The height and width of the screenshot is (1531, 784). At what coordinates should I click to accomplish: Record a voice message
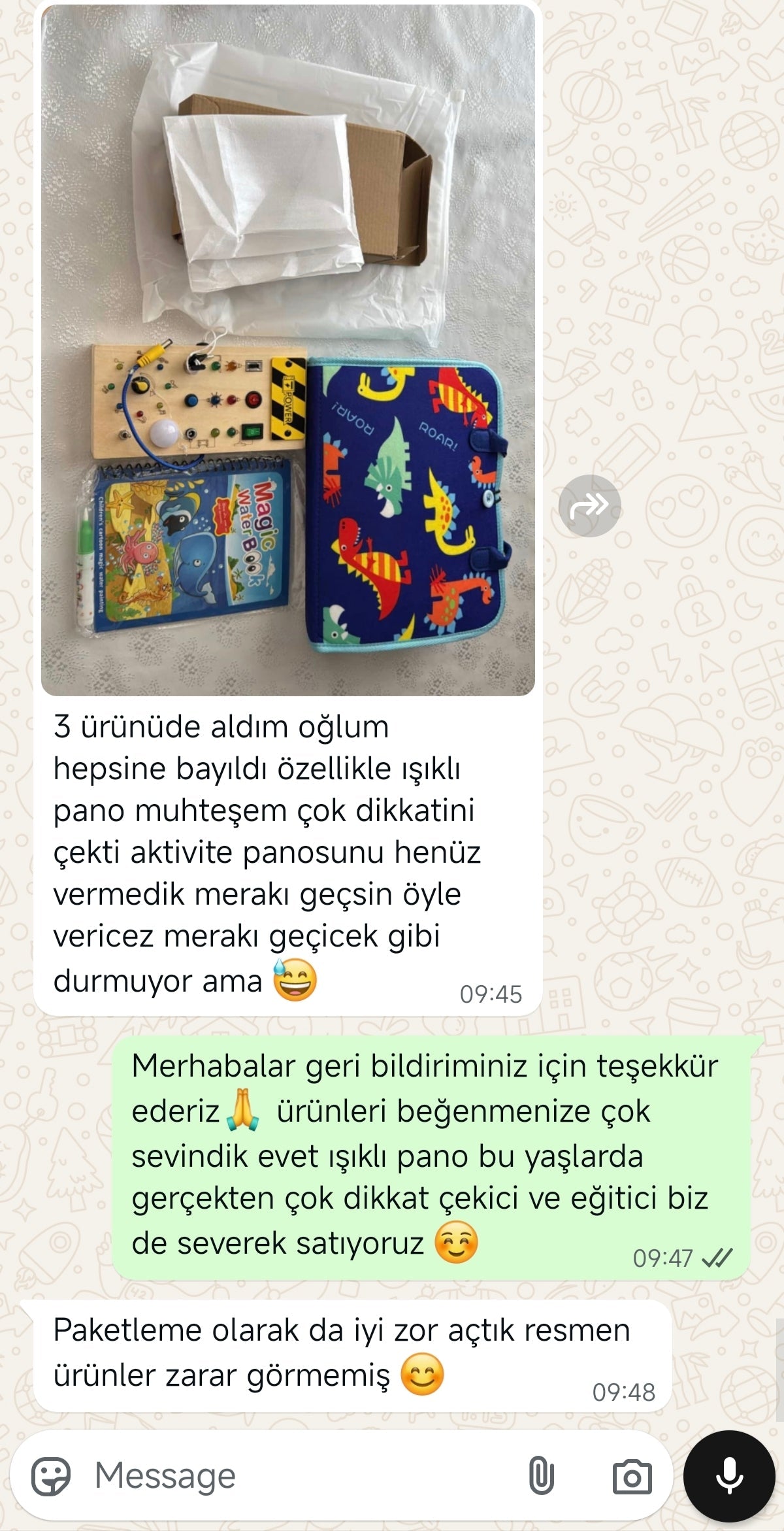click(x=729, y=1475)
